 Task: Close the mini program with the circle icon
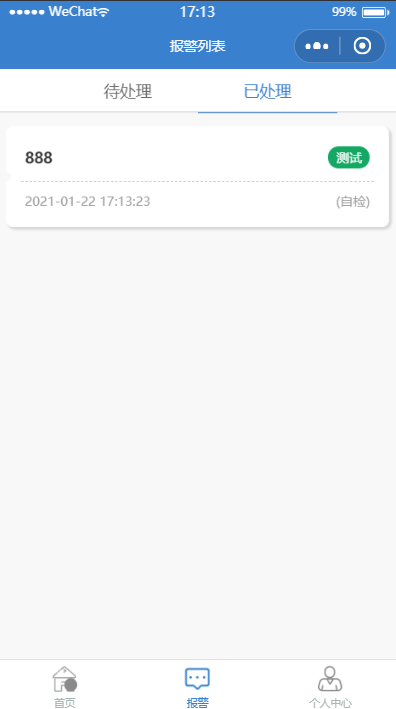pyautogui.click(x=362, y=46)
